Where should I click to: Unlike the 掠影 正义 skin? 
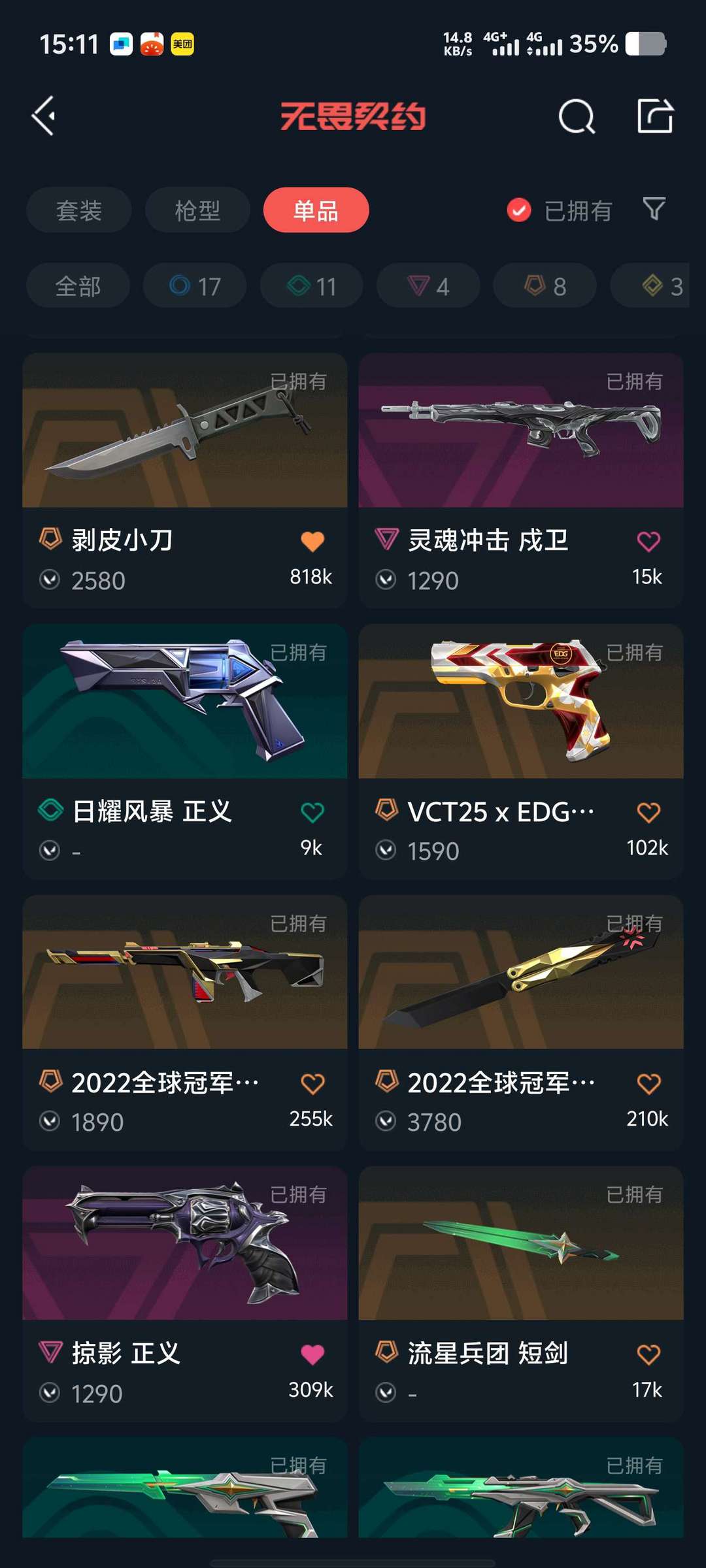click(312, 1355)
